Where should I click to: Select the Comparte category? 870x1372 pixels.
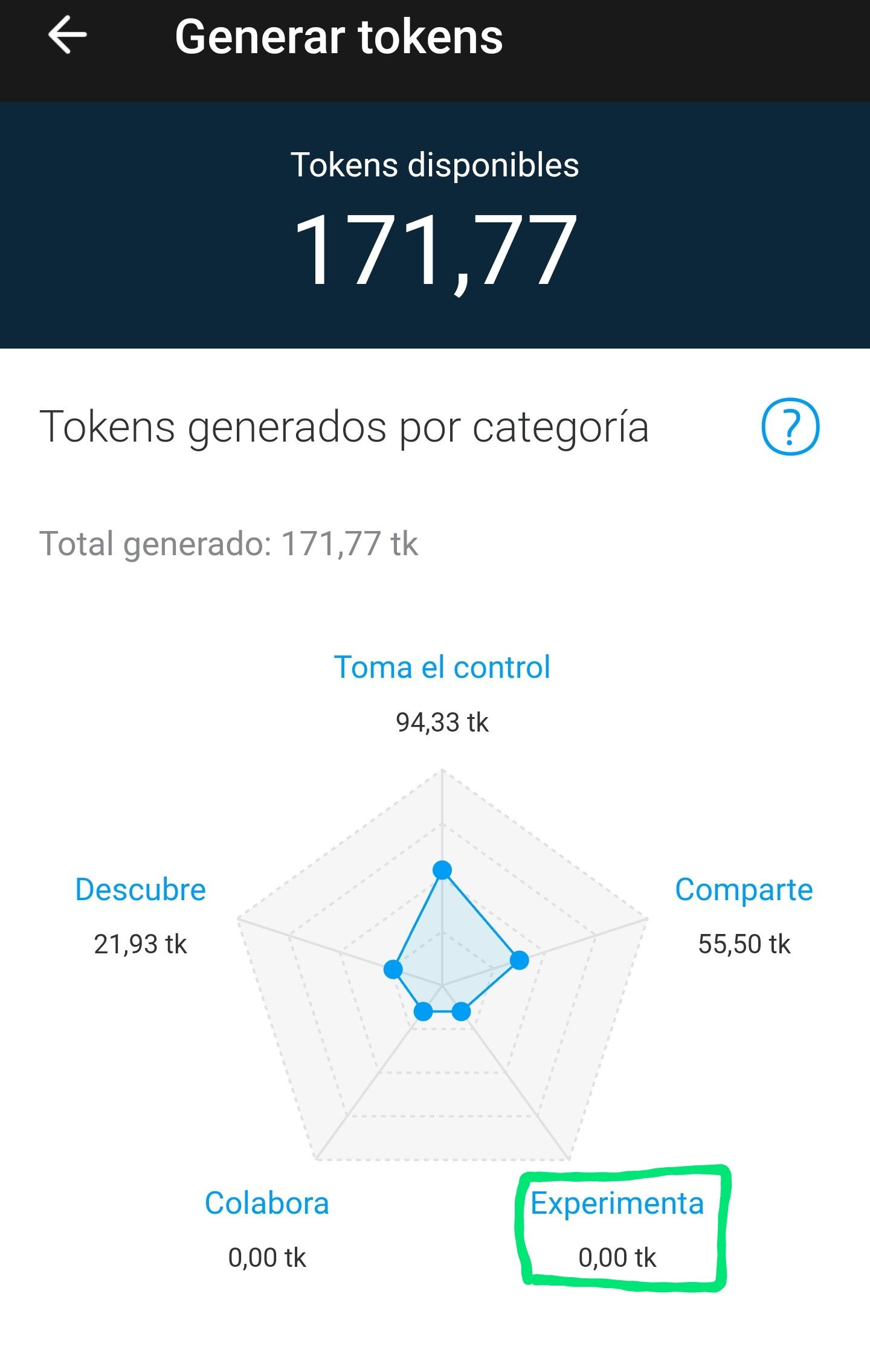(x=744, y=890)
